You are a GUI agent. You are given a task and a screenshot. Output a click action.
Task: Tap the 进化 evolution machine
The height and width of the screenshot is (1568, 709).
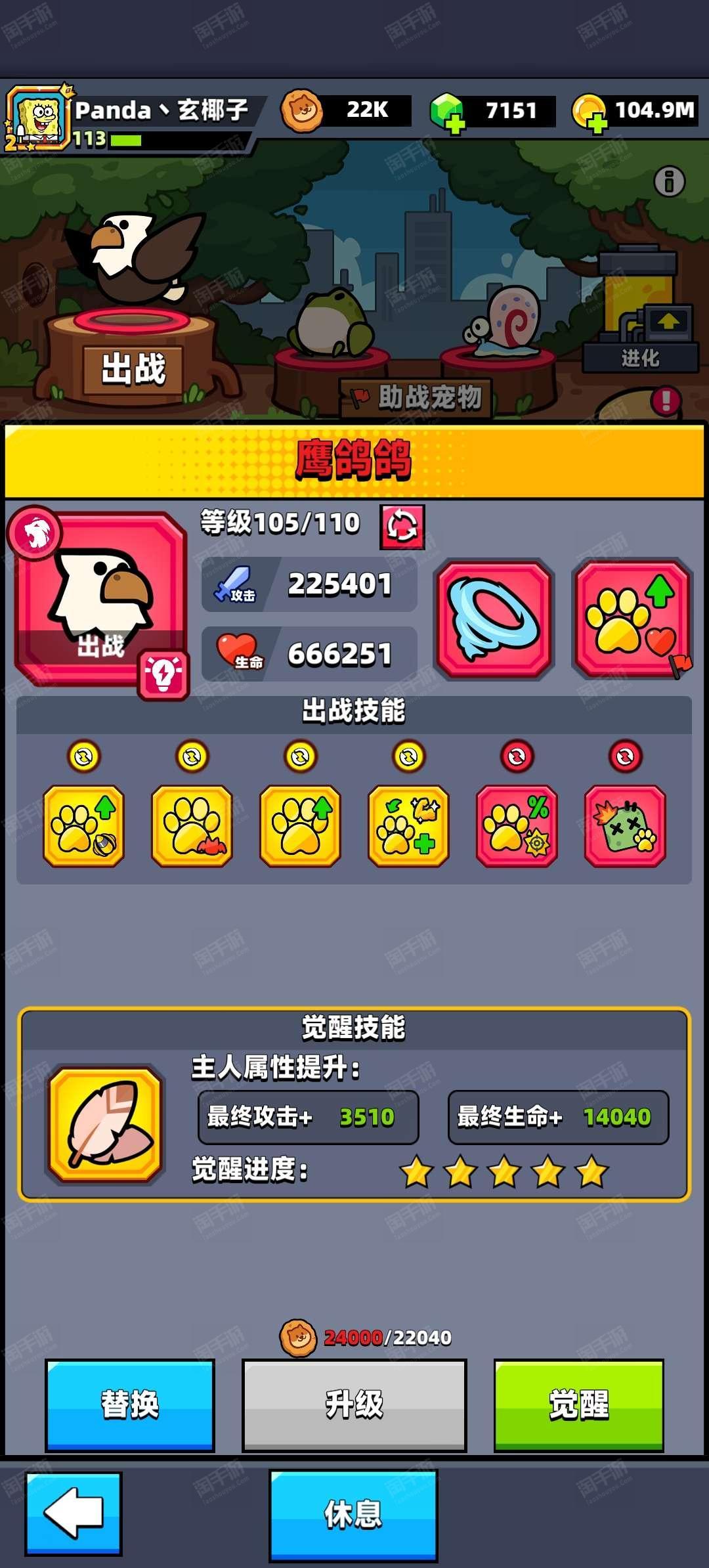click(641, 310)
